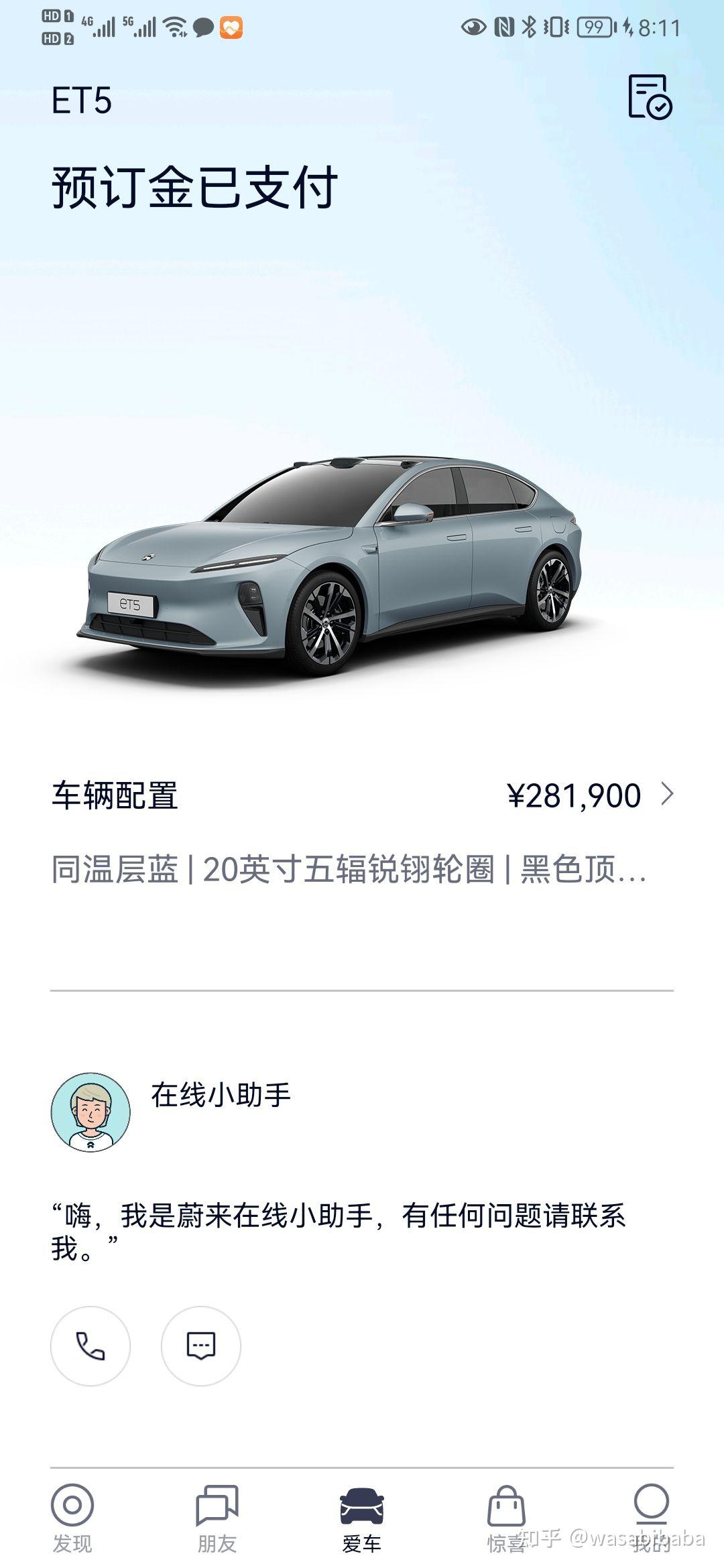Select the 爱车 tab
Screen dimensions: 724x1568
pyautogui.click(x=362, y=1518)
